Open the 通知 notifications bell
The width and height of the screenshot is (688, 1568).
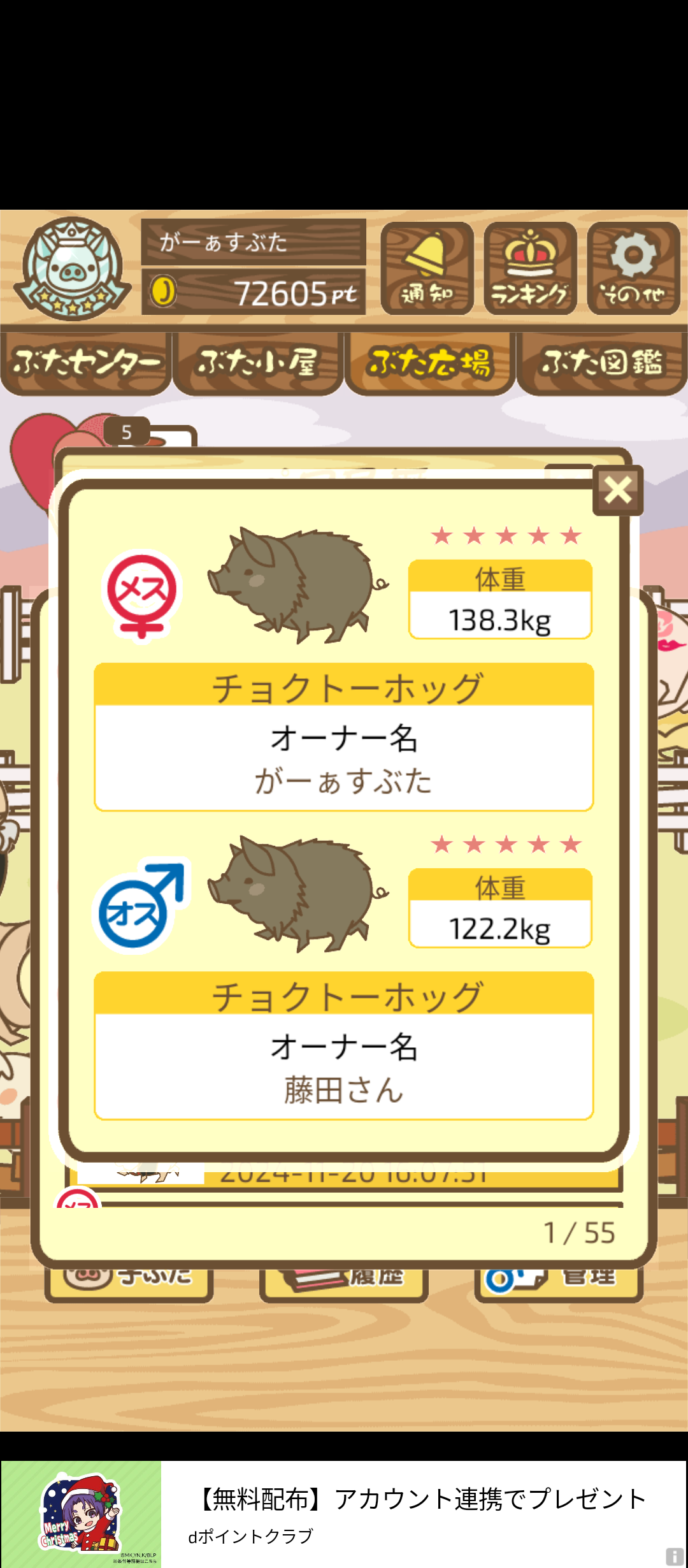[427, 268]
